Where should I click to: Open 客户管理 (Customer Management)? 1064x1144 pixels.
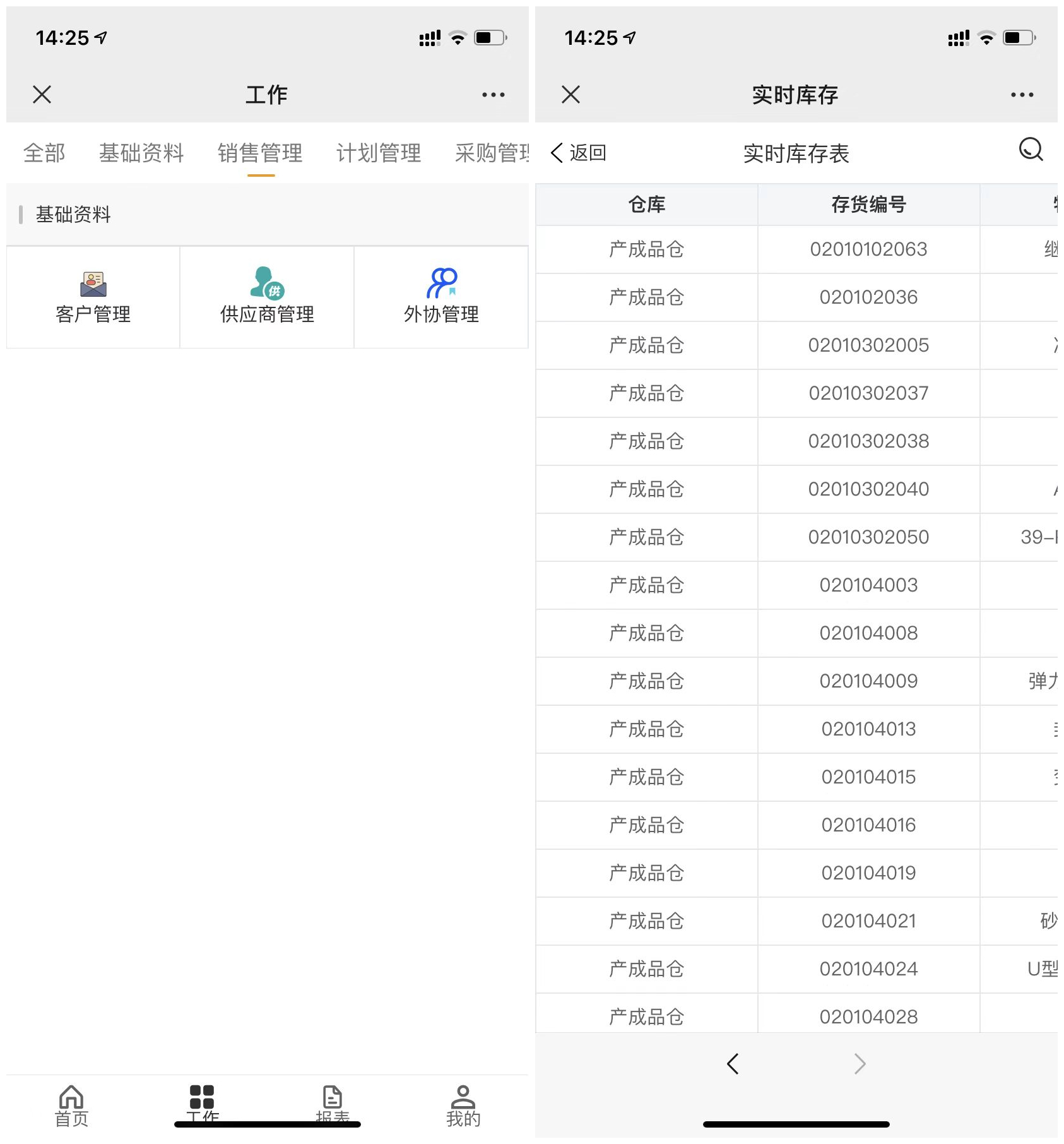click(92, 297)
